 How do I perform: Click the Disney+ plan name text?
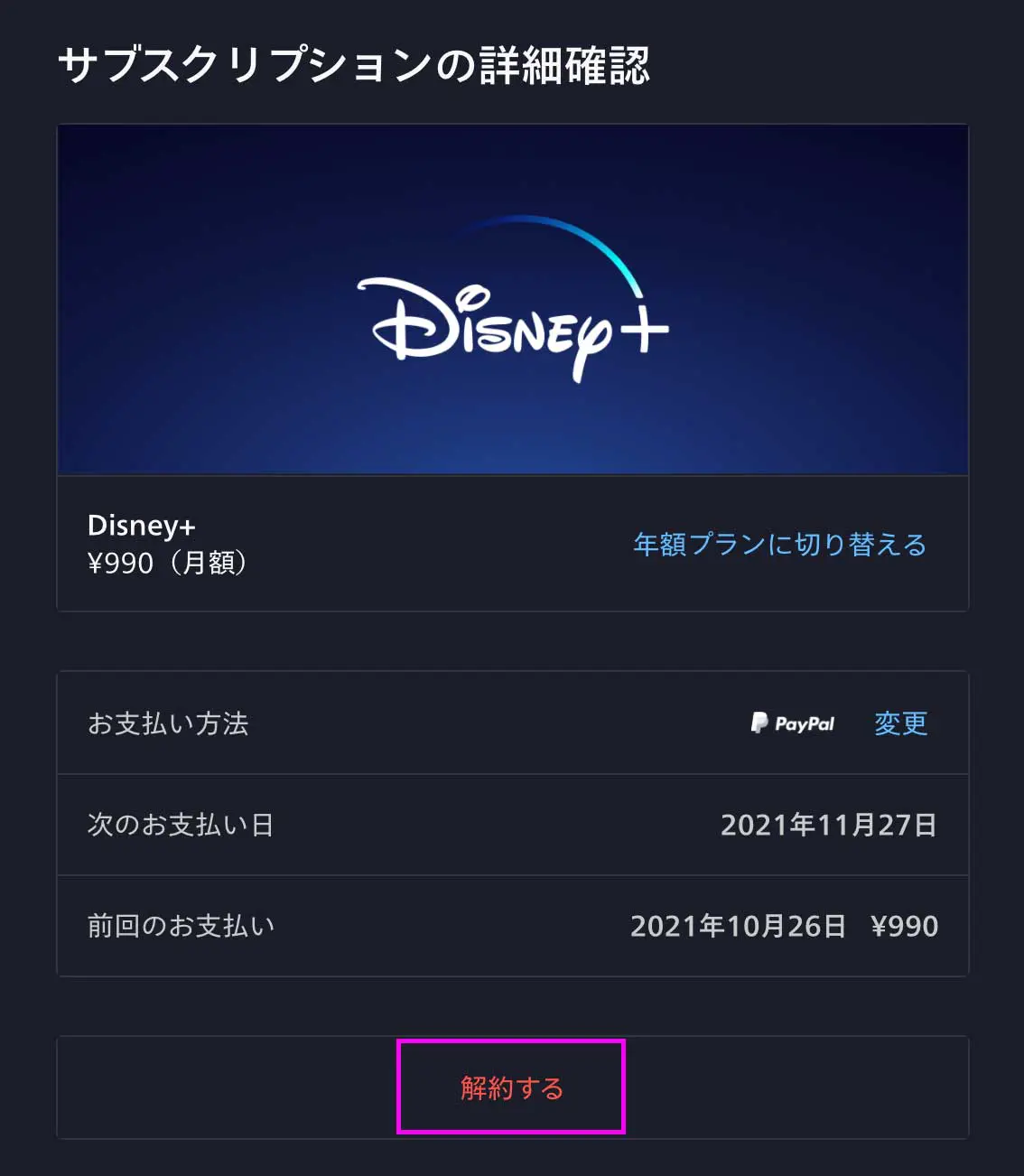140,526
